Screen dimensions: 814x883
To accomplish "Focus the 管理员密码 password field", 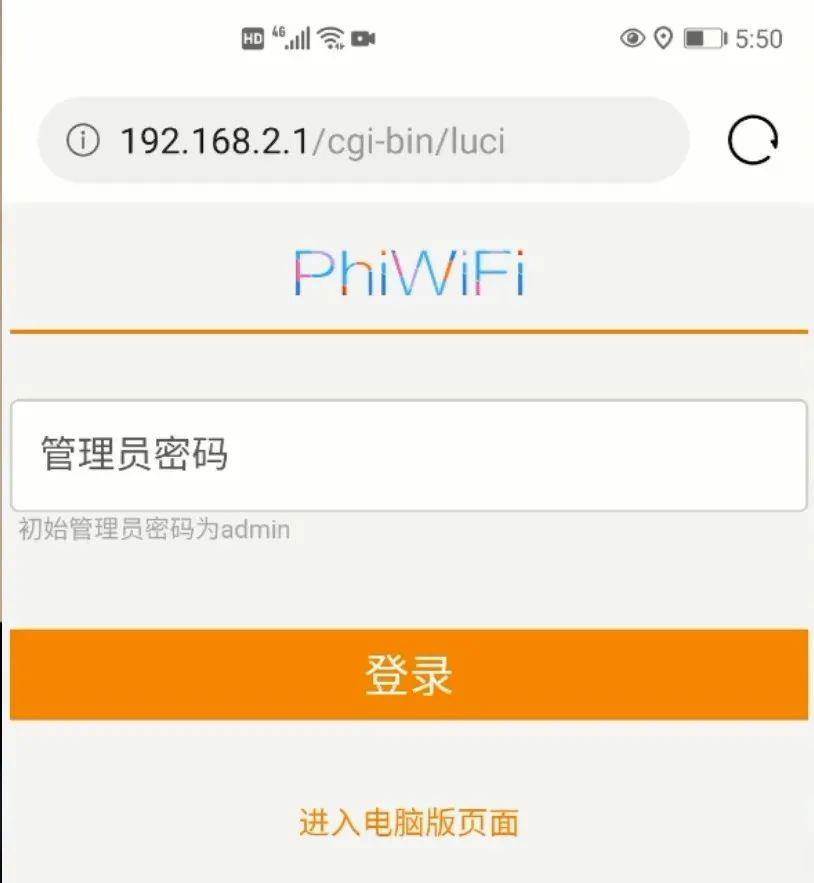I will pos(408,455).
